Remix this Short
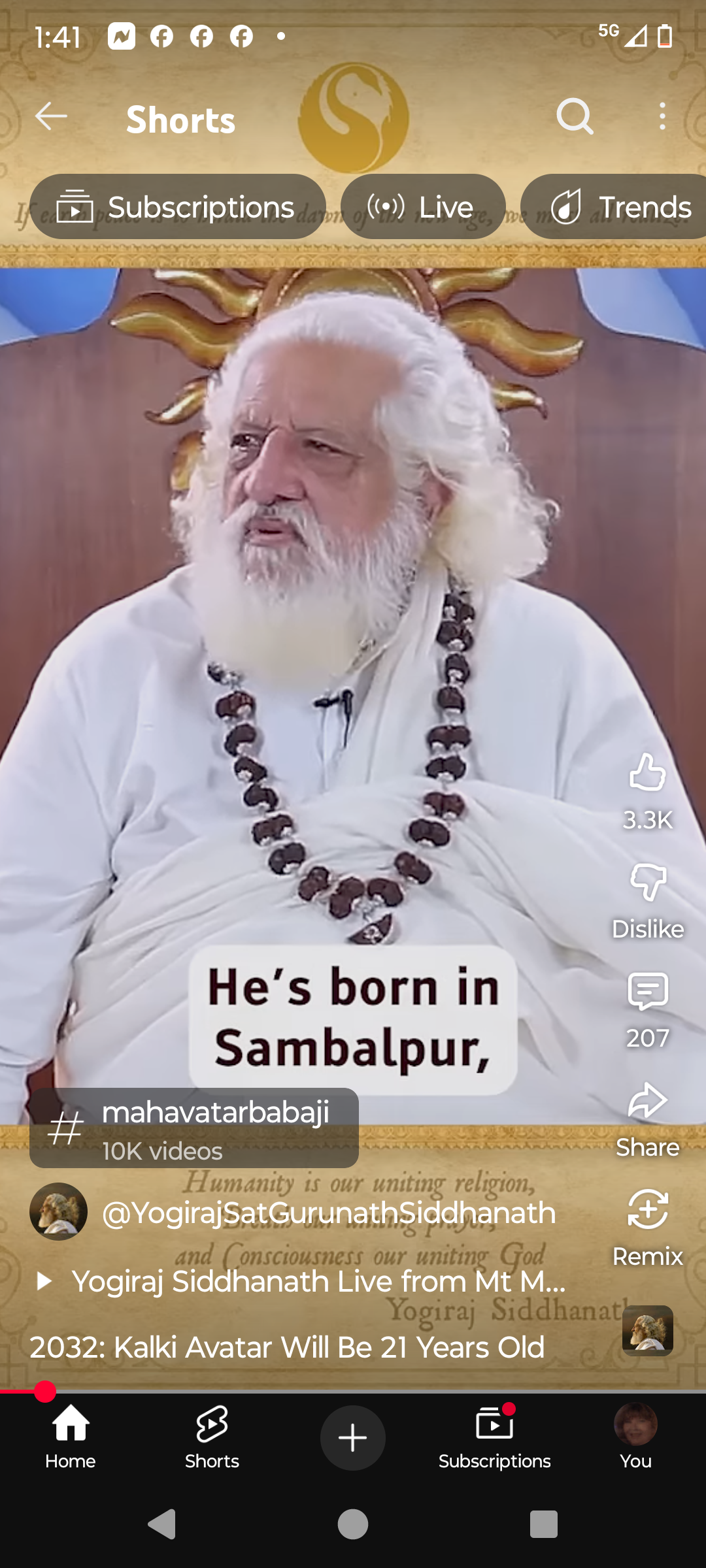The width and height of the screenshot is (706, 1568). pyautogui.click(x=647, y=1211)
